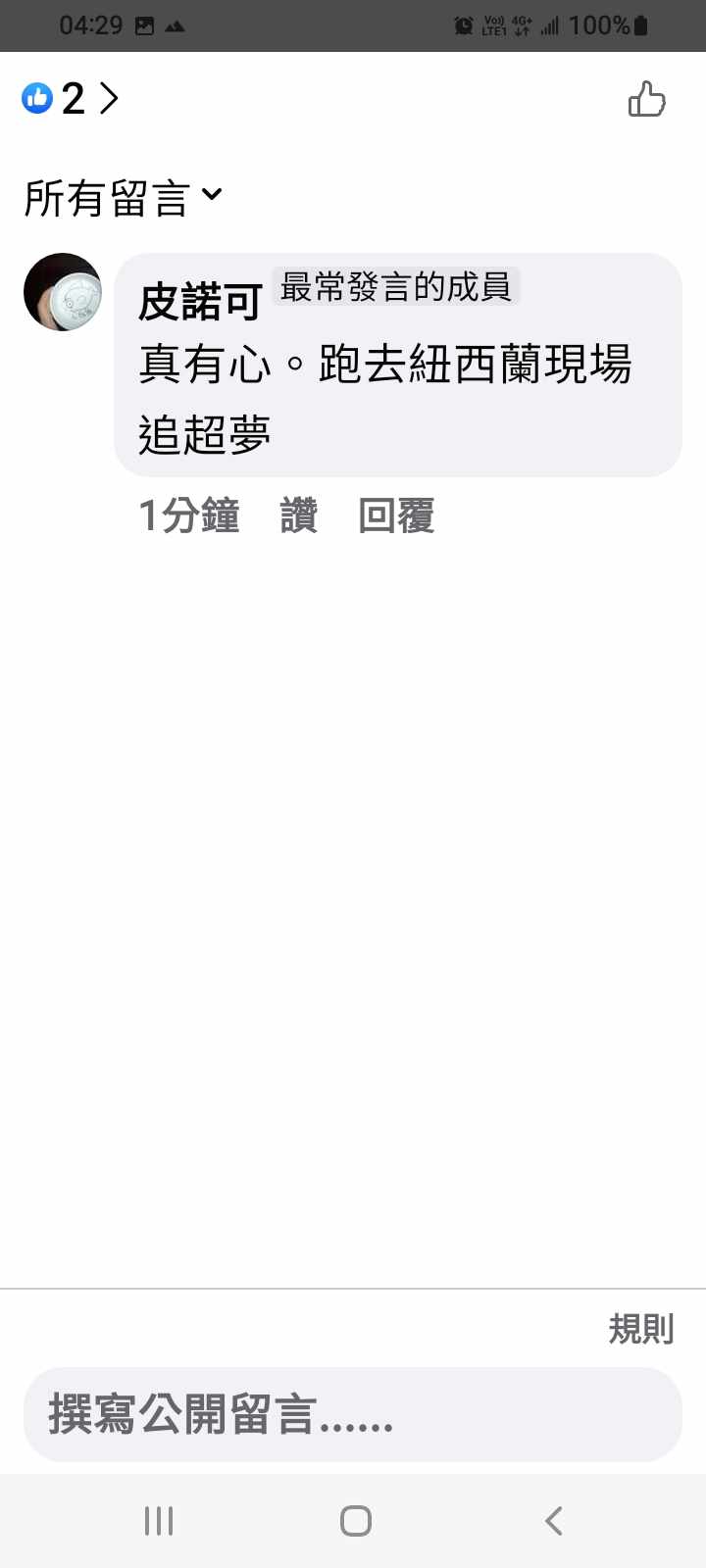The image size is (706, 1568).
Task: Go back using system navigation
Action: (553, 1521)
